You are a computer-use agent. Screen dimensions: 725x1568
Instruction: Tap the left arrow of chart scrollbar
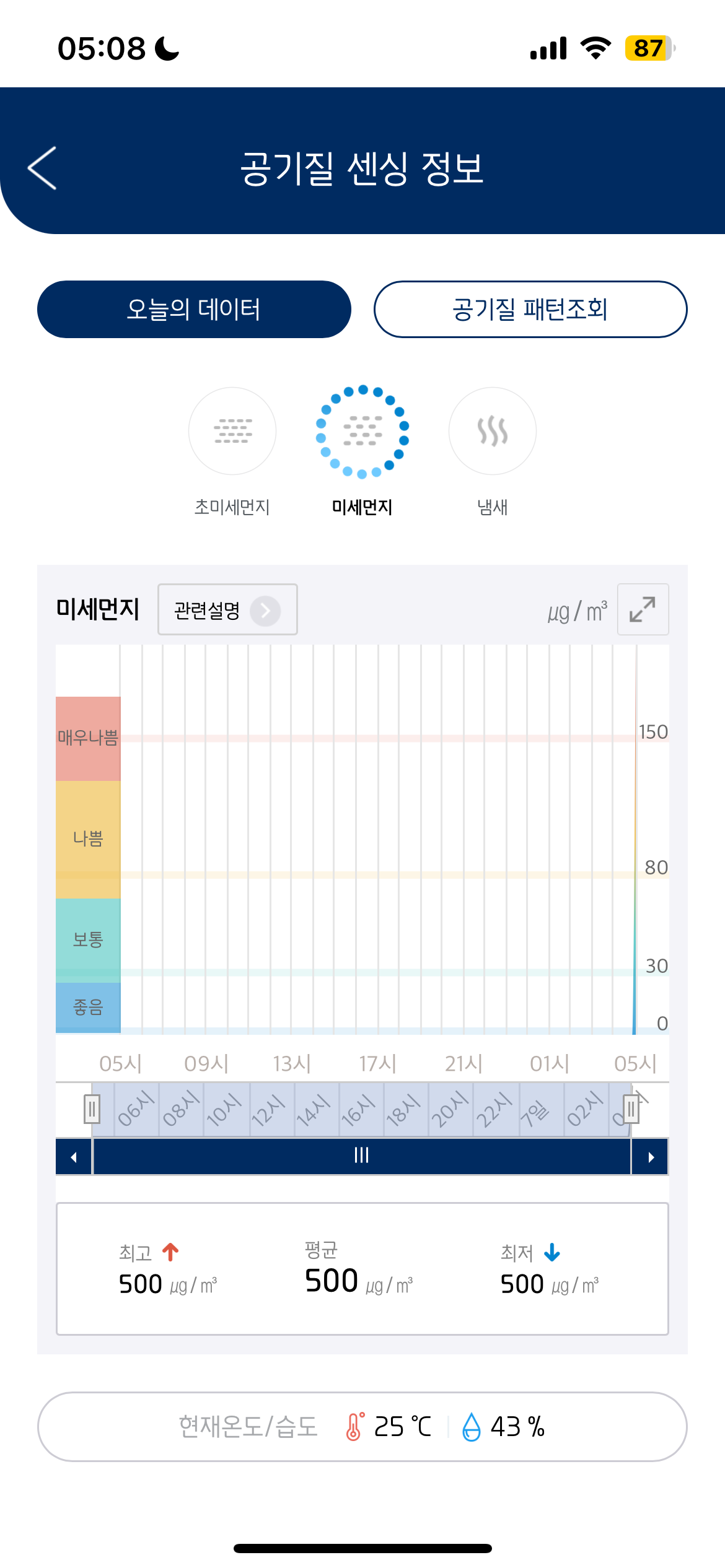pos(74,1157)
